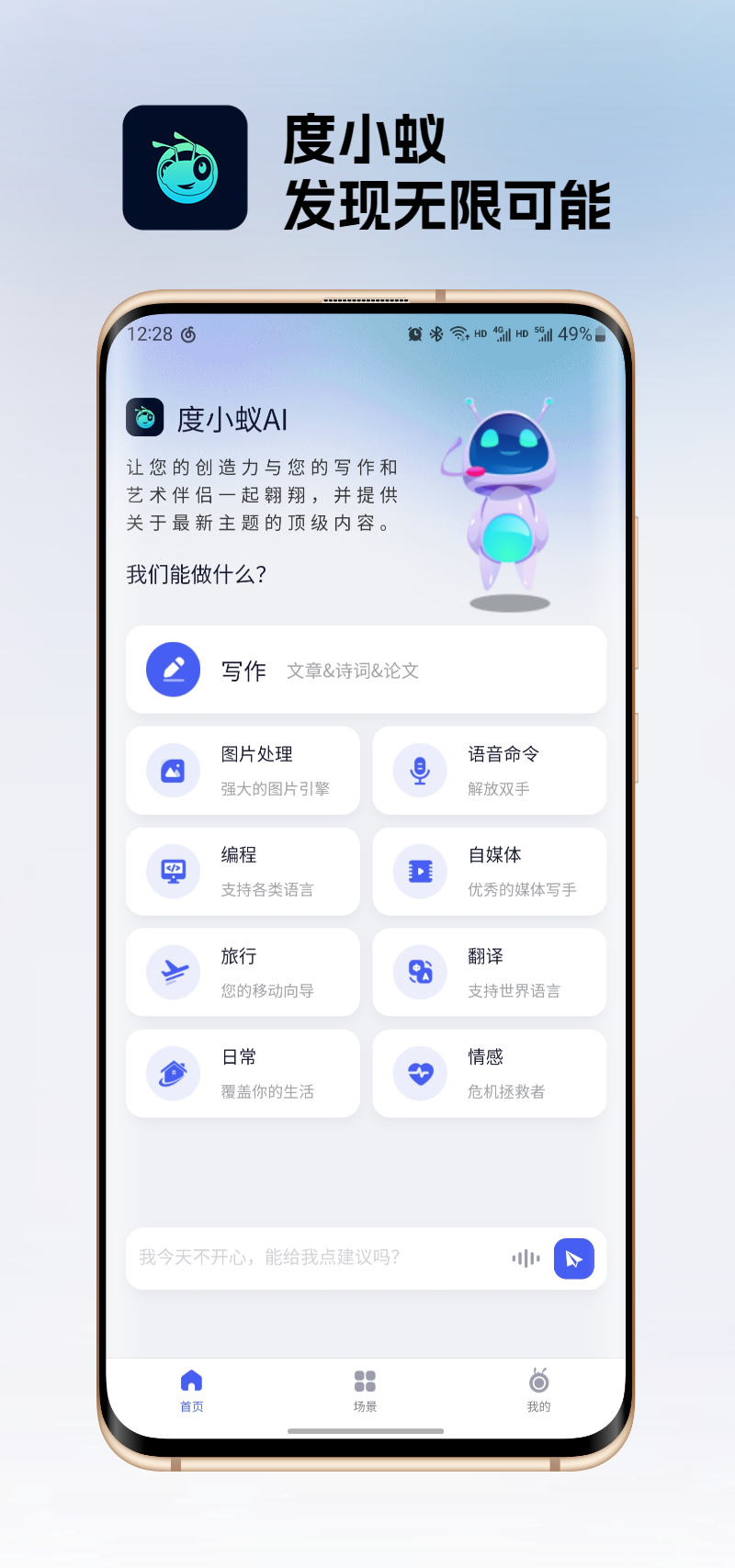735x1568 pixels.
Task: Open the 旅行 airplane icon
Action: tap(172, 972)
